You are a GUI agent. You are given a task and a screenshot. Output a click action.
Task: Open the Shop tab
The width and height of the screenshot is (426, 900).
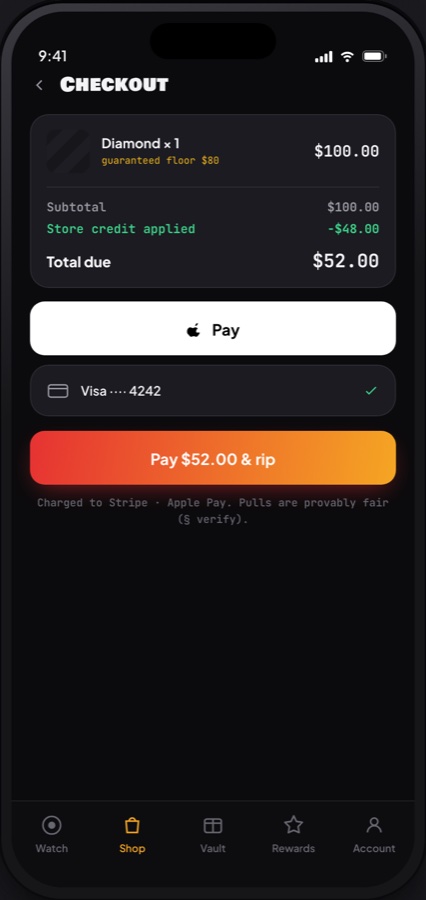pyautogui.click(x=132, y=834)
